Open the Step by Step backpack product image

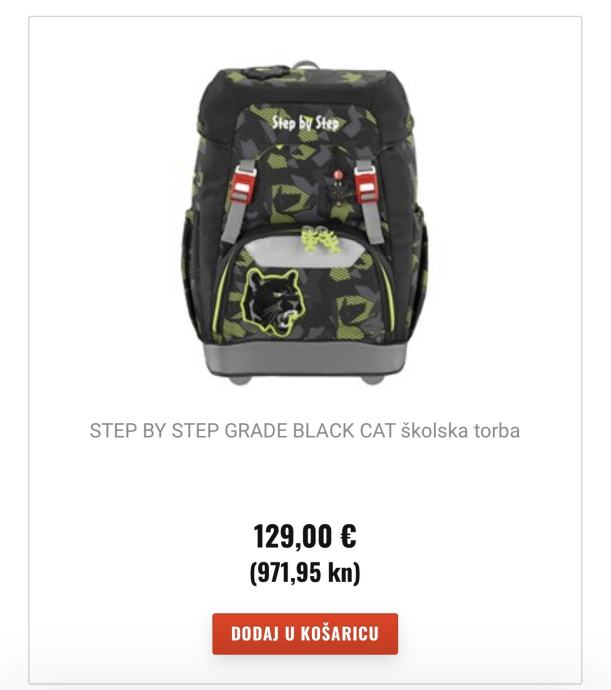tap(305, 225)
